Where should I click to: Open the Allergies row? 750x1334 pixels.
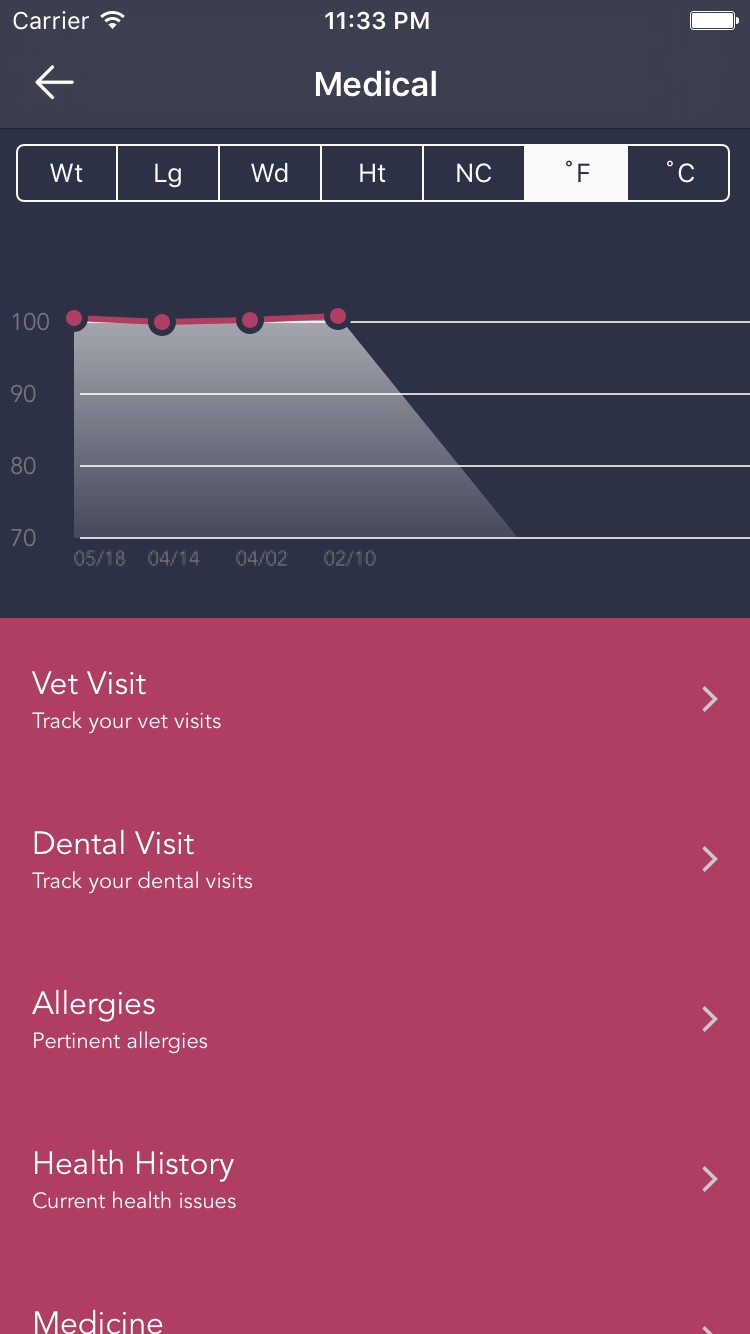click(375, 1019)
